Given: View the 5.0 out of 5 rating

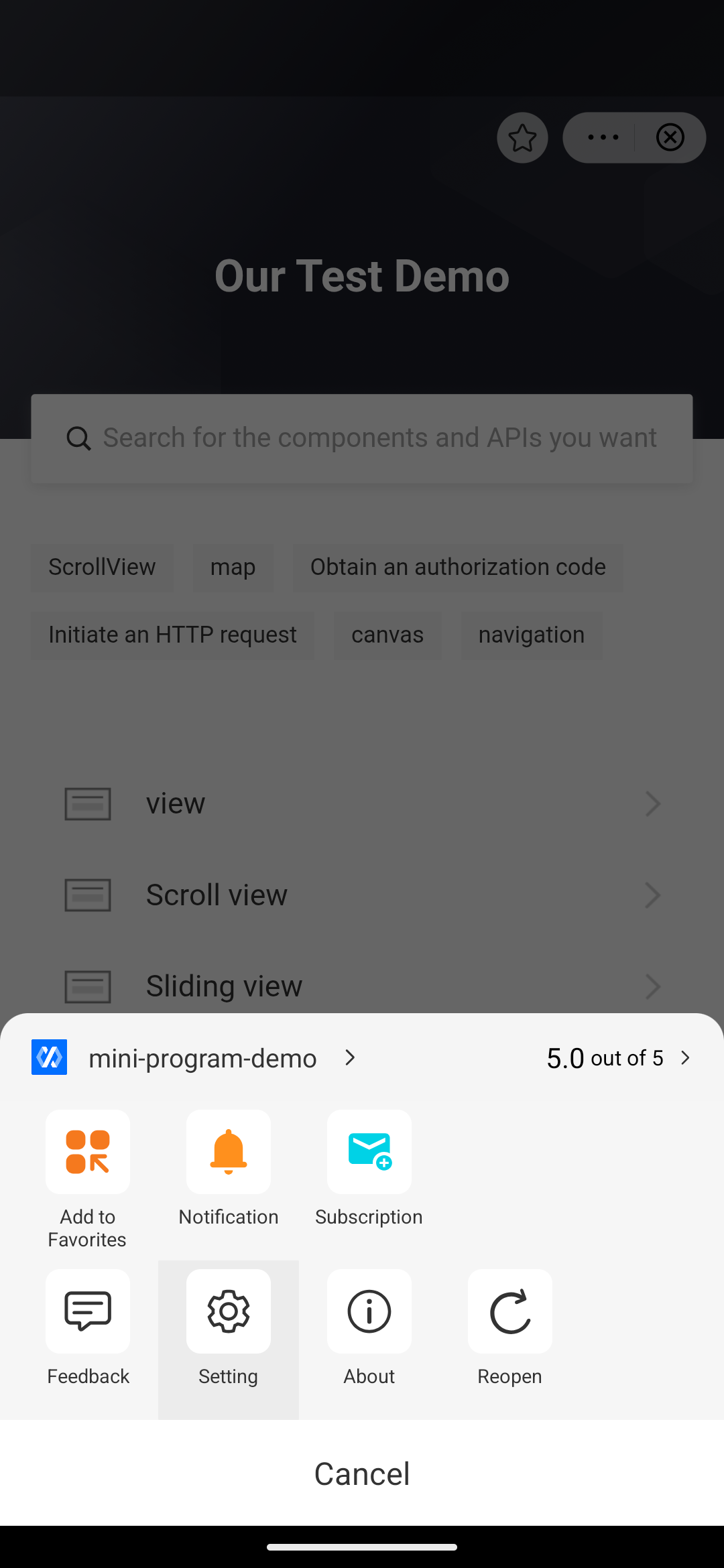Looking at the screenshot, I should 617,1058.
